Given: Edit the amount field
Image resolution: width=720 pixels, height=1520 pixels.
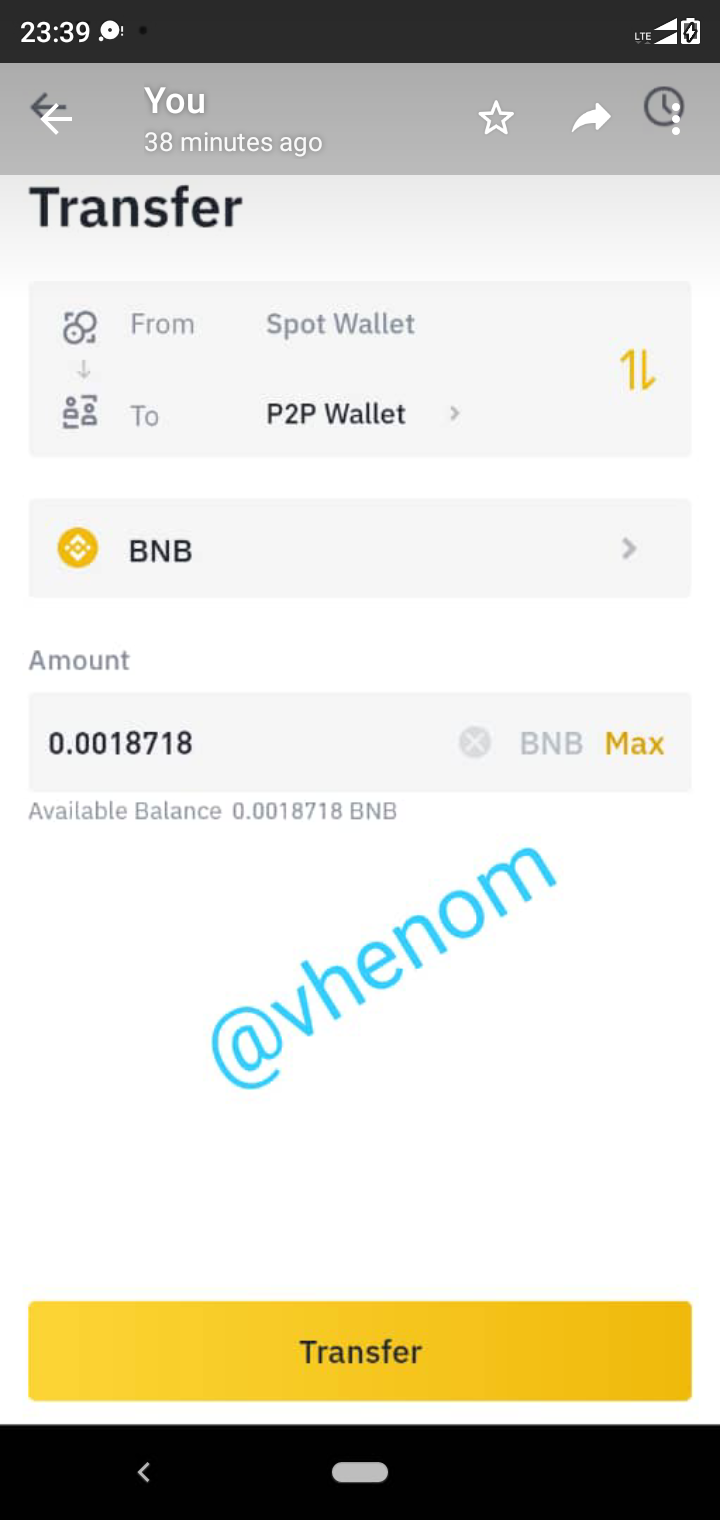Looking at the screenshot, I should point(240,743).
